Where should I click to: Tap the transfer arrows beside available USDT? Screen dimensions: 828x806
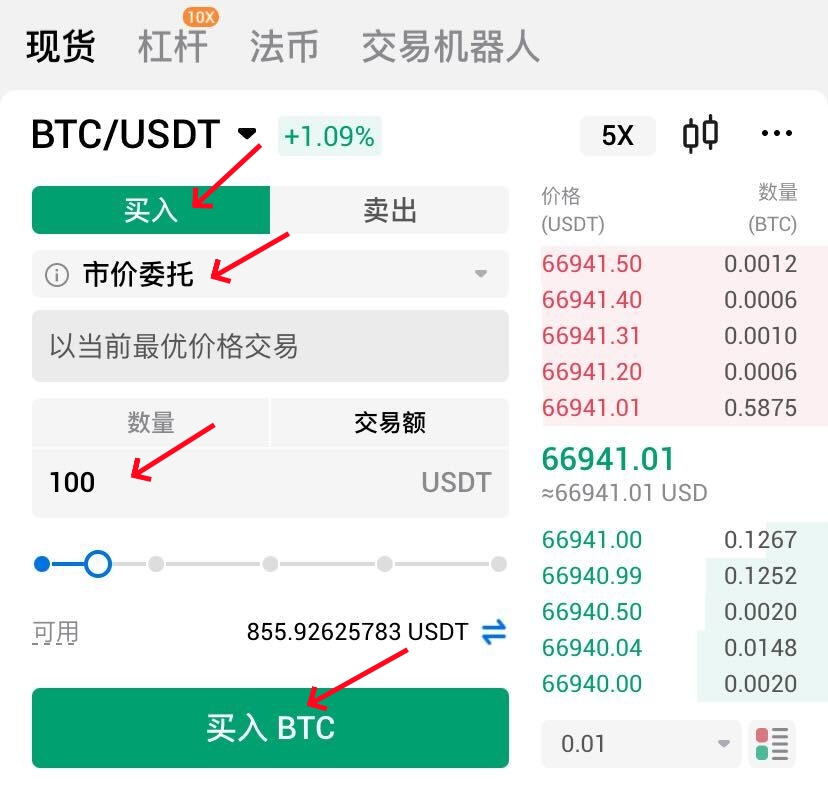(494, 632)
